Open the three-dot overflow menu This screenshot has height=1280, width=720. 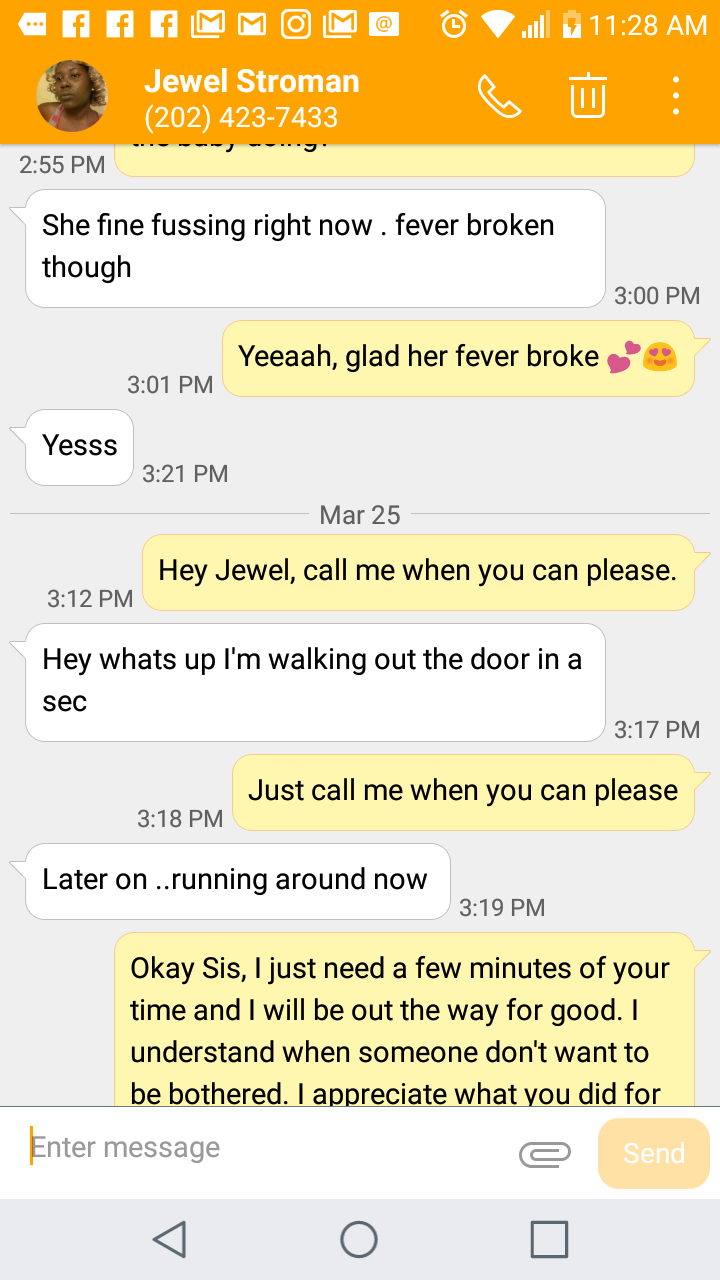tap(677, 96)
